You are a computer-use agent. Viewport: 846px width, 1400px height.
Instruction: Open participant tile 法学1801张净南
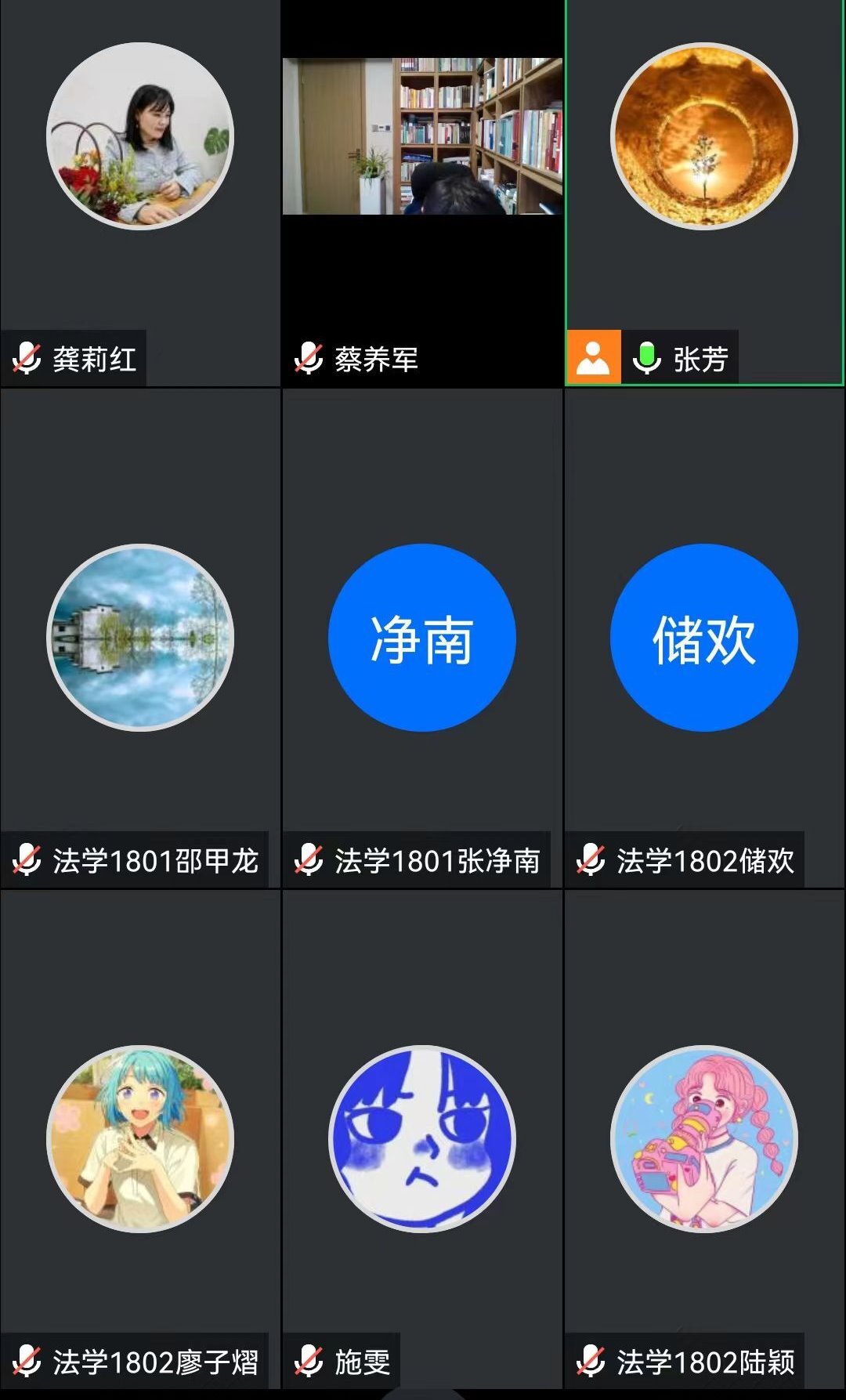pos(422,638)
